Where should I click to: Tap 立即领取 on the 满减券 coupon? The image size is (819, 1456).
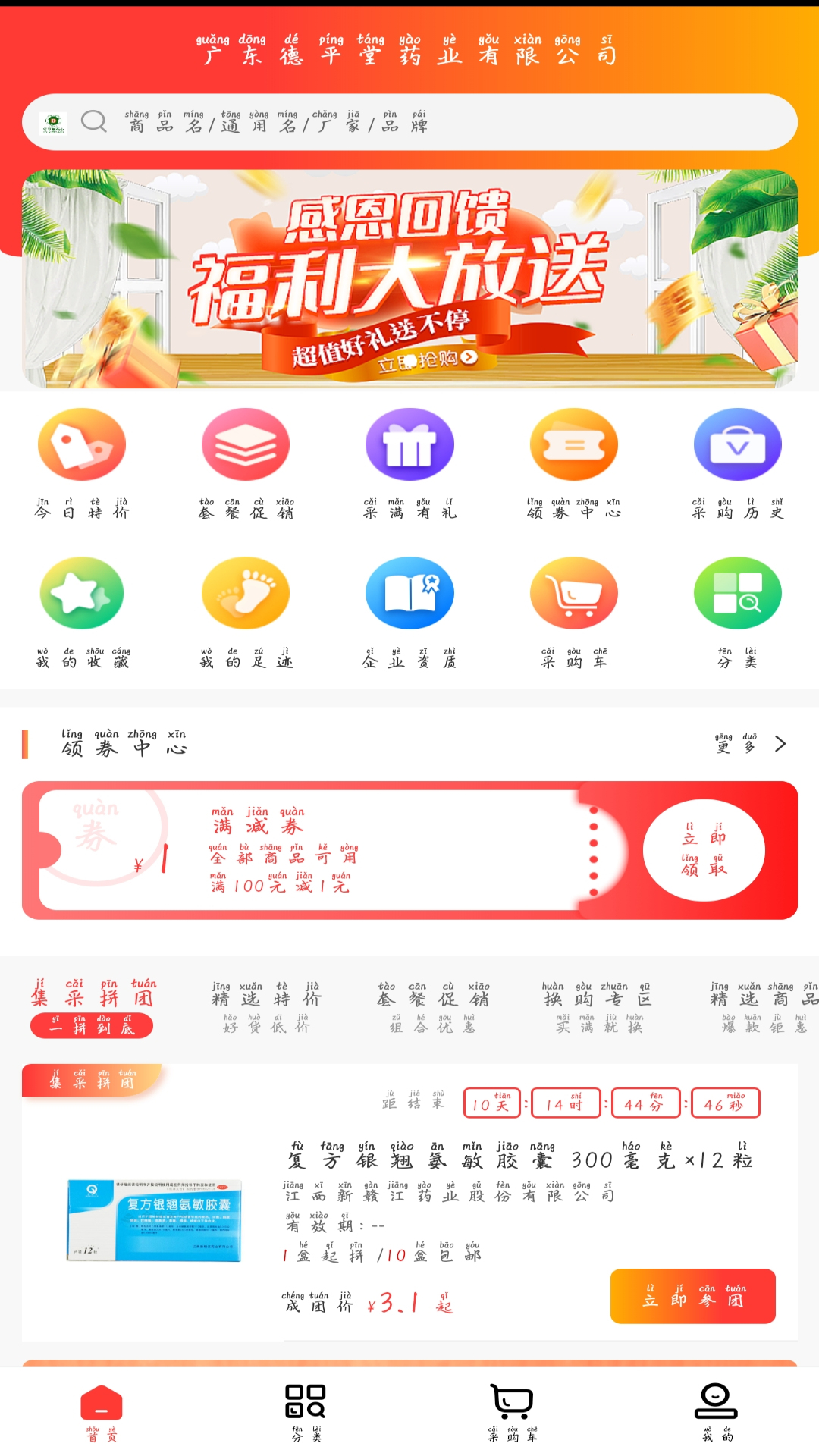704,850
